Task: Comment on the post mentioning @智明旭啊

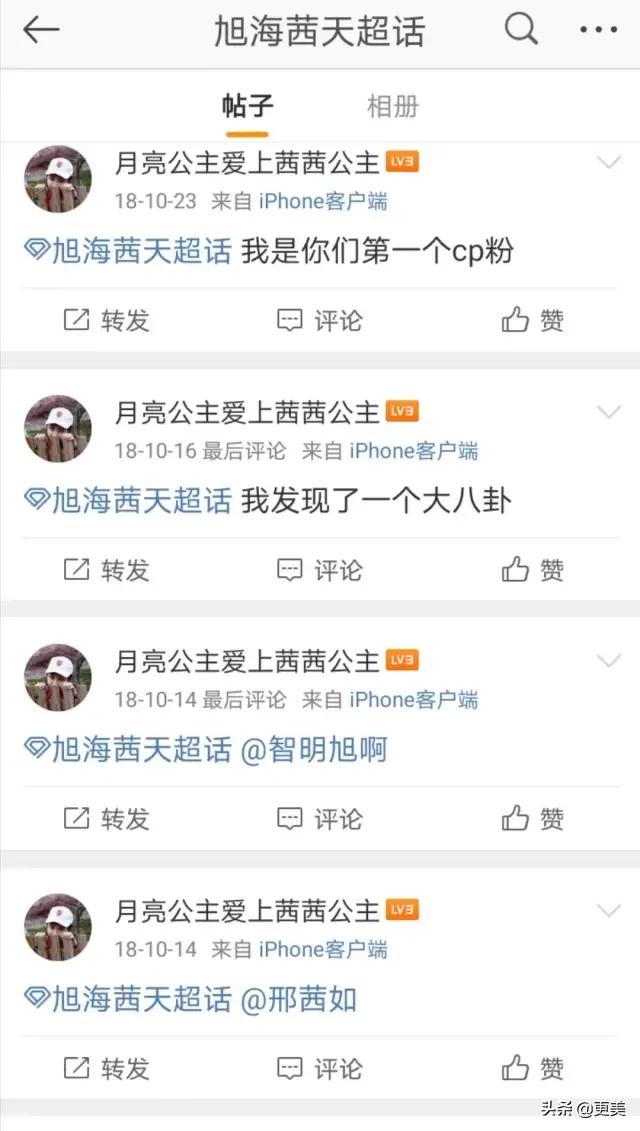Action: pyautogui.click(x=320, y=818)
